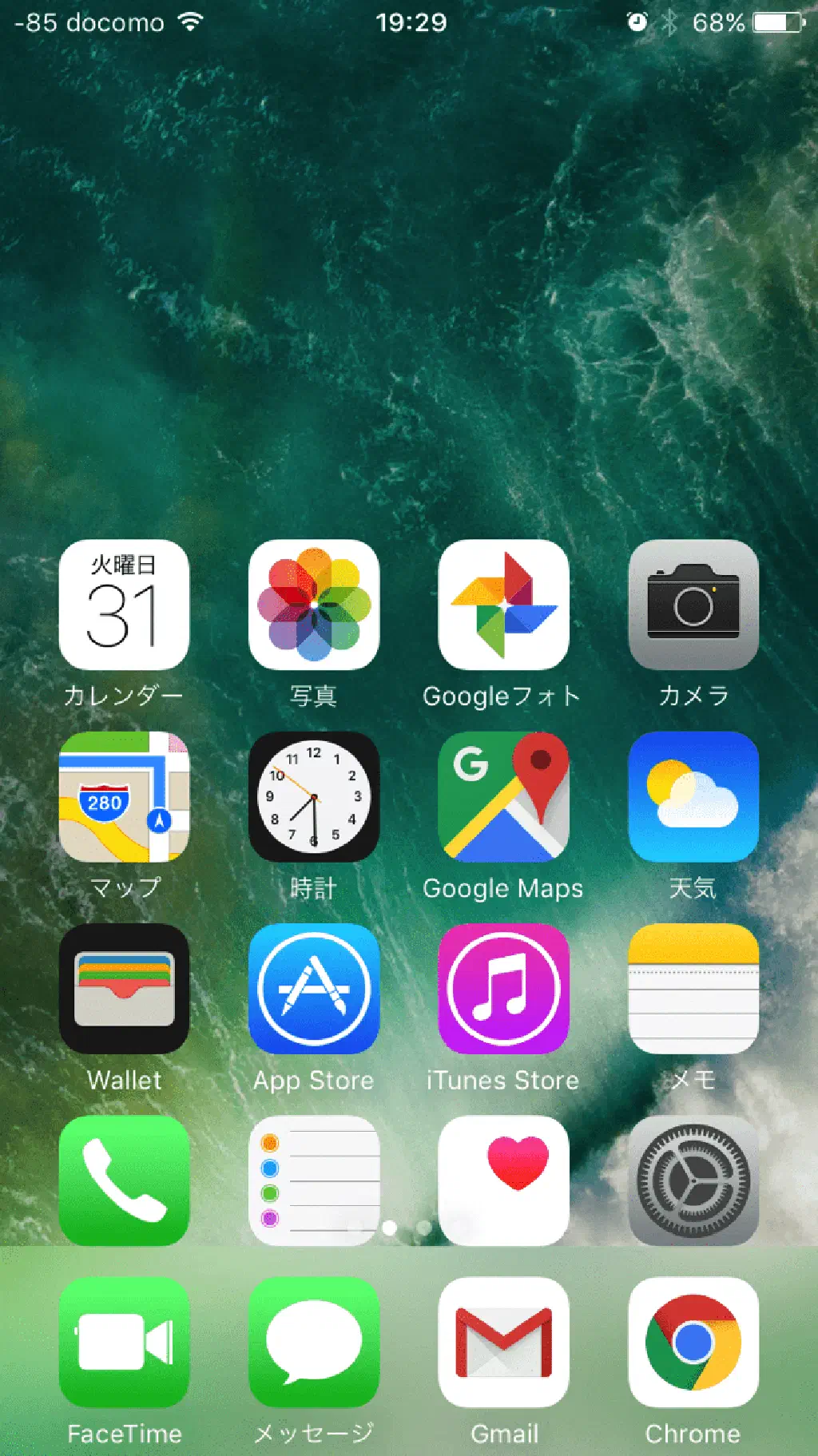Start FaceTime from the dock
Image resolution: width=818 pixels, height=1456 pixels.
[124, 1342]
